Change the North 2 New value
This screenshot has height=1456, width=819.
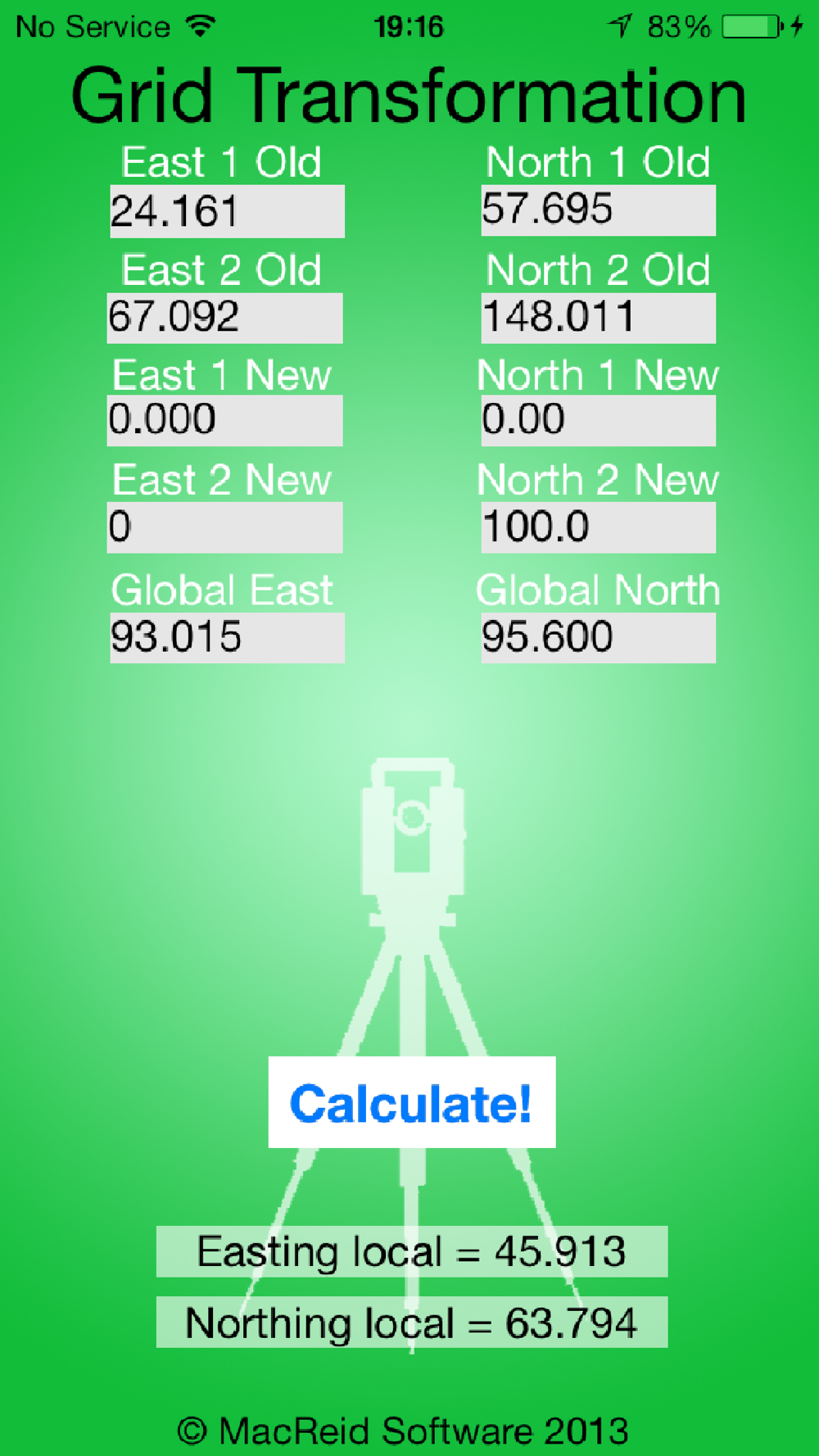(x=599, y=527)
